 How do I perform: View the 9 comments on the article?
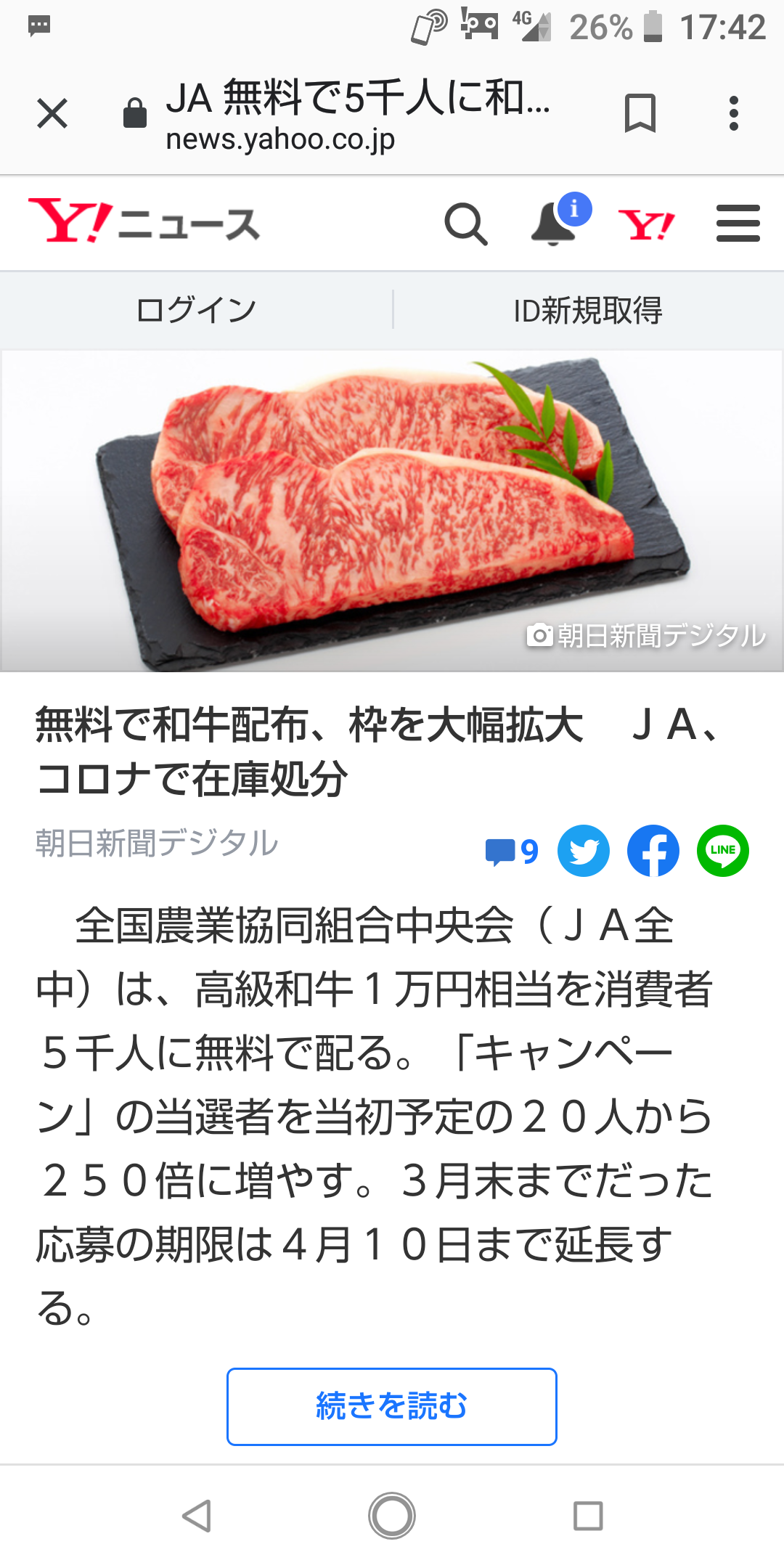(x=512, y=851)
